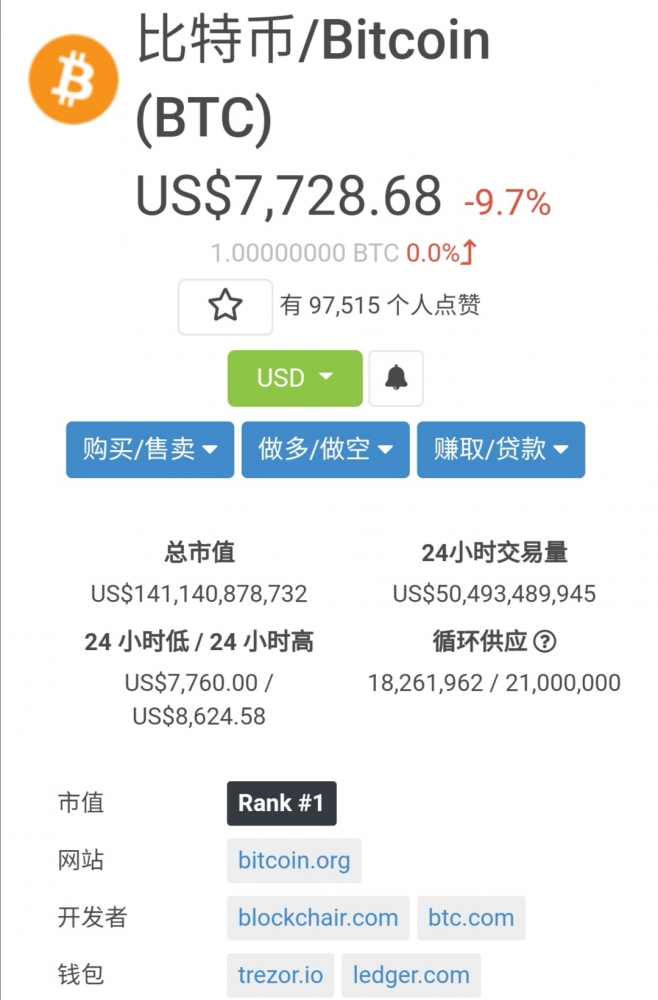This screenshot has width=658, height=1000.
Task: Open the USD currency dropdown
Action: 294,378
